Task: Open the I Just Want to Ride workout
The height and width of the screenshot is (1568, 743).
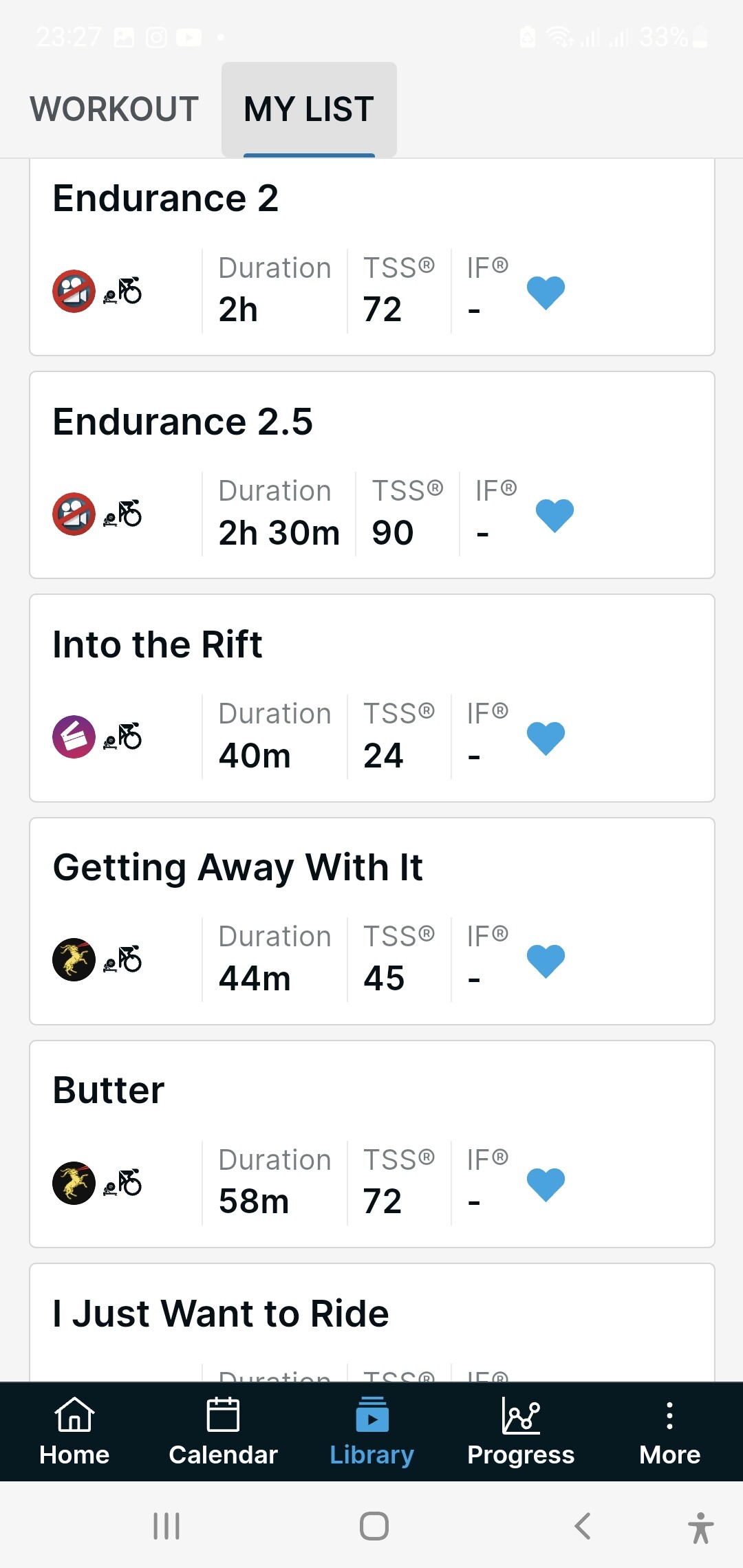Action: point(221,1314)
